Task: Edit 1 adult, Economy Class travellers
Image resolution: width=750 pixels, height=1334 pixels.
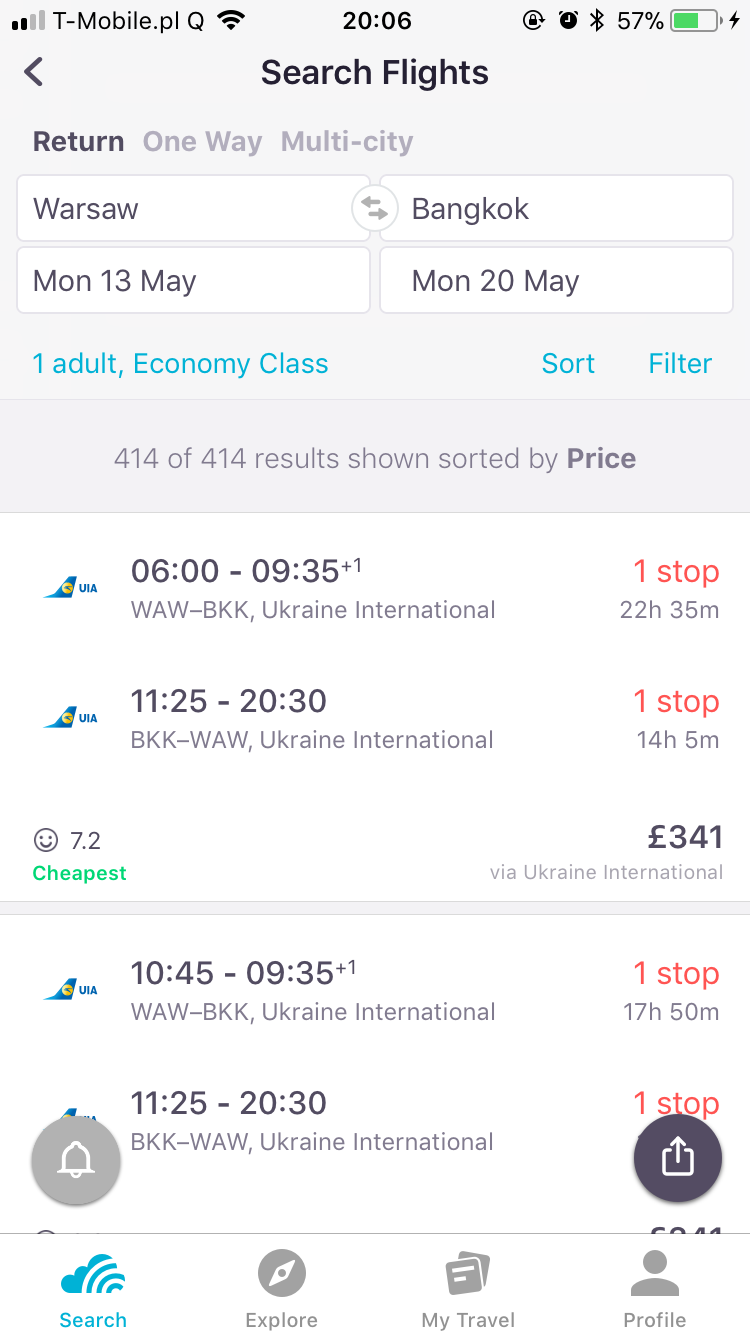Action: click(x=180, y=363)
